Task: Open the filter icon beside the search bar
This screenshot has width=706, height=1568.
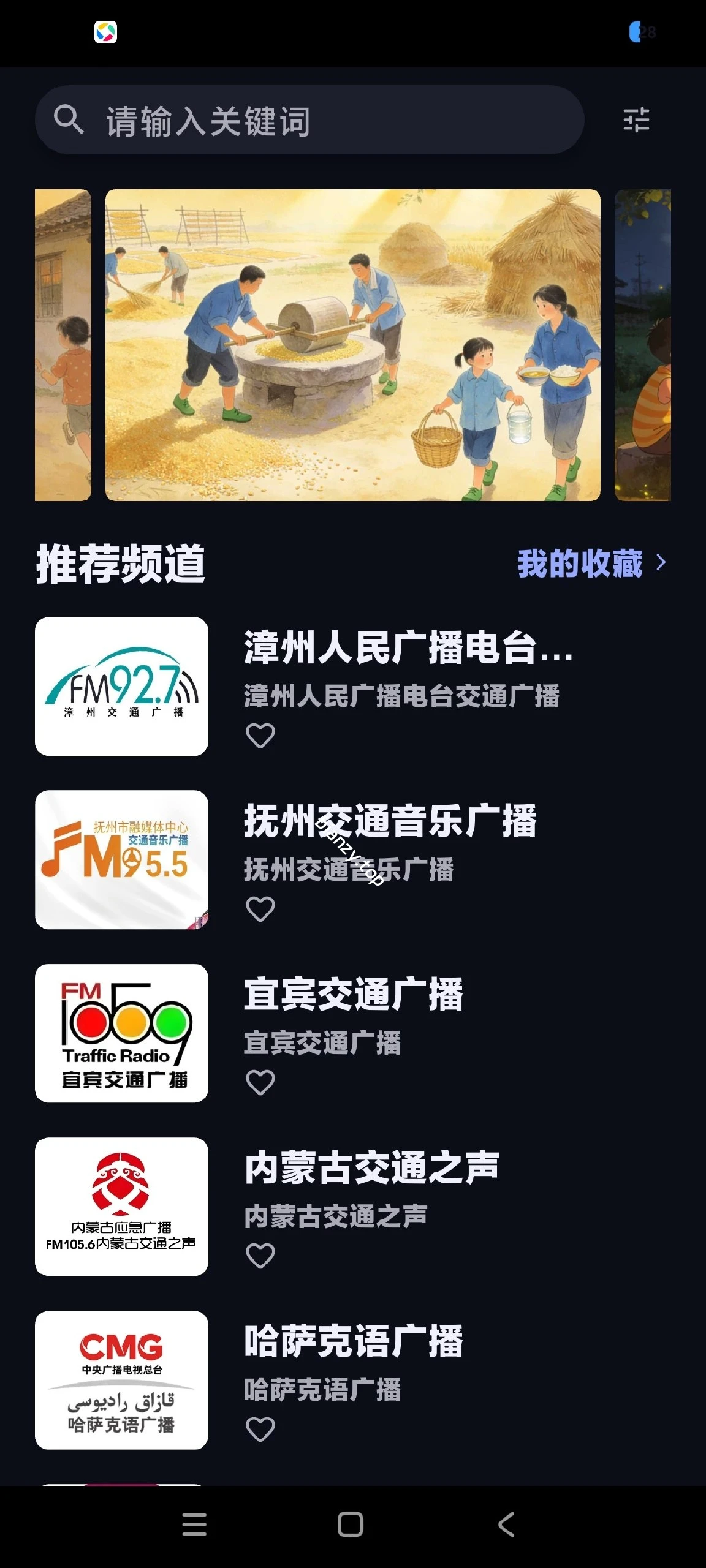Action: click(x=637, y=119)
